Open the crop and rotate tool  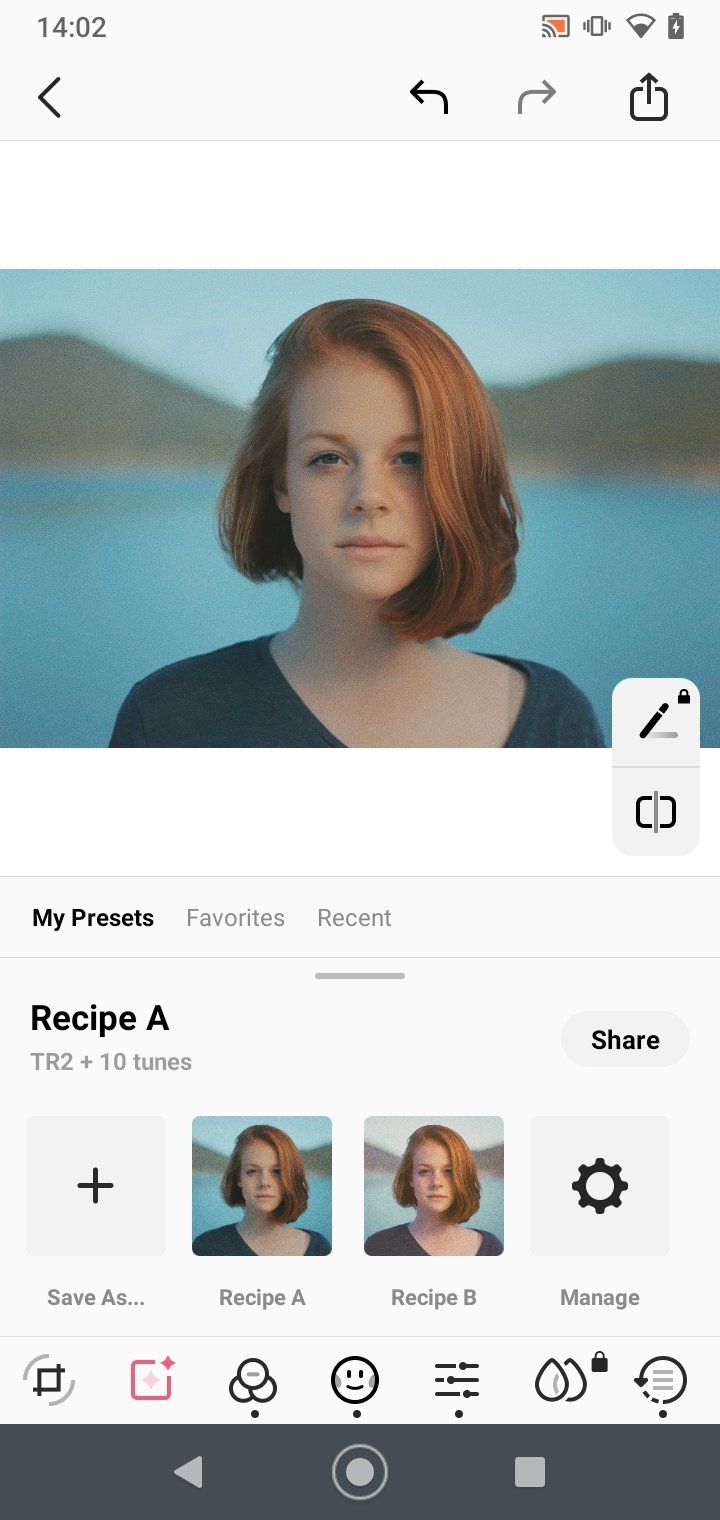pos(49,1381)
